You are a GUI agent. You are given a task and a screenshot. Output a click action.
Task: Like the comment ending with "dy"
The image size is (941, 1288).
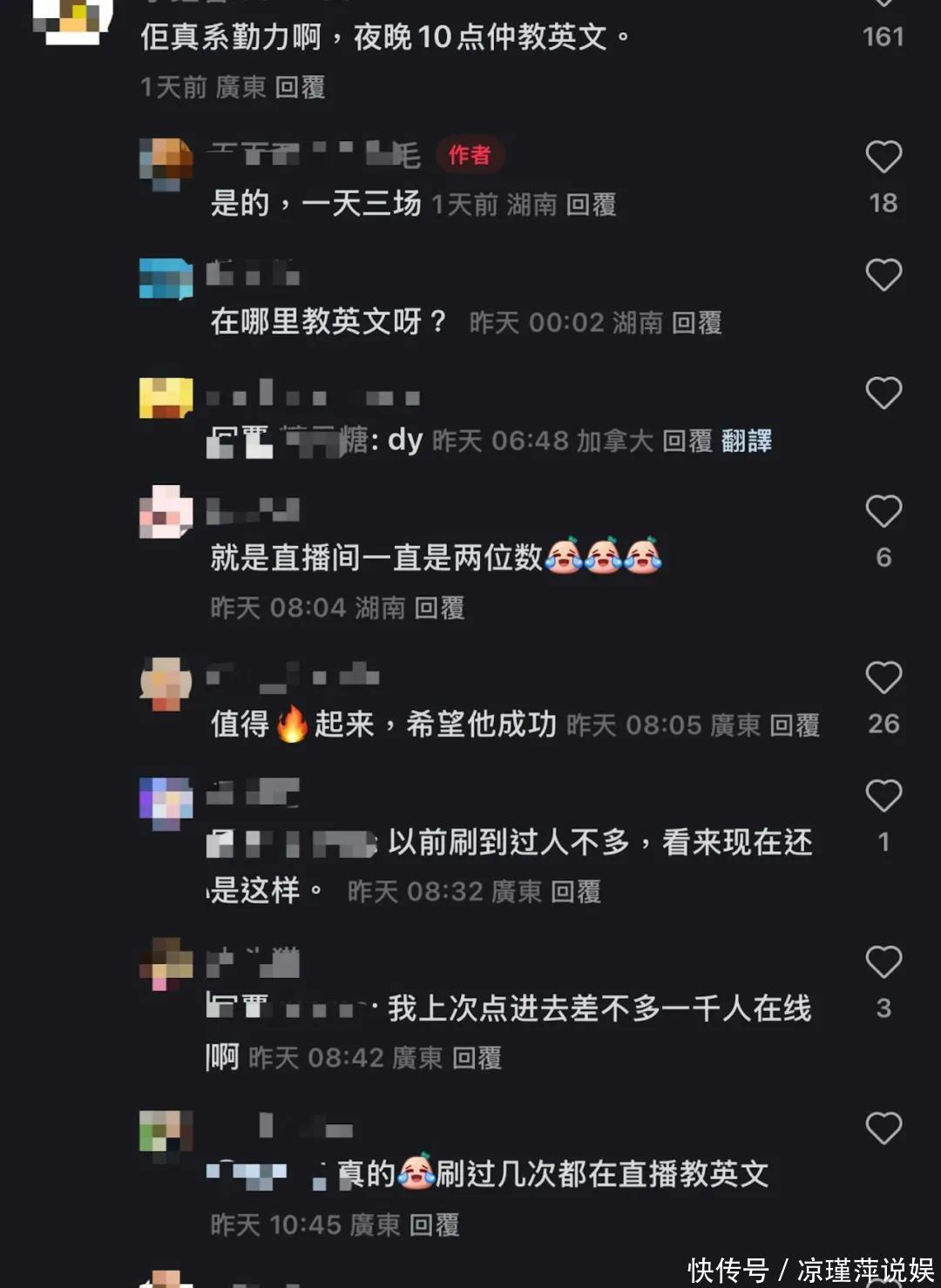tap(883, 394)
